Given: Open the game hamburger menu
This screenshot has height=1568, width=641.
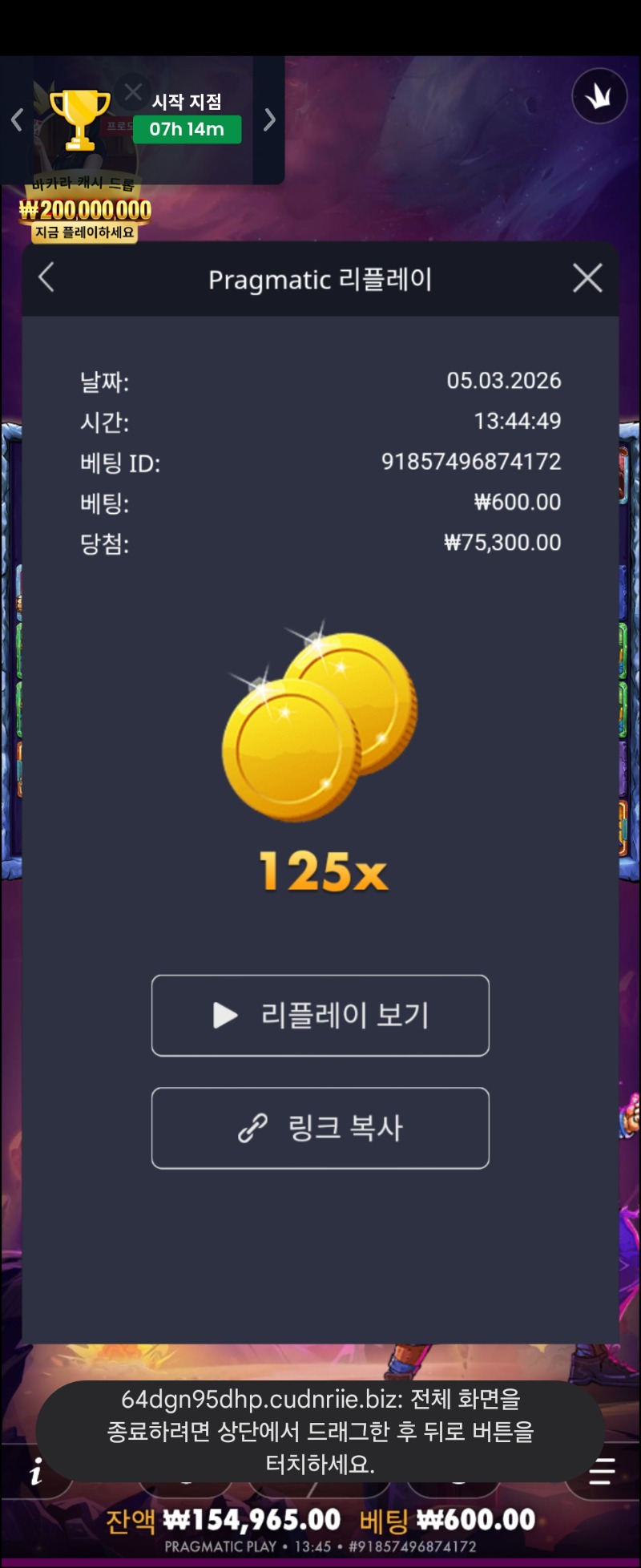Looking at the screenshot, I should tap(601, 1472).
